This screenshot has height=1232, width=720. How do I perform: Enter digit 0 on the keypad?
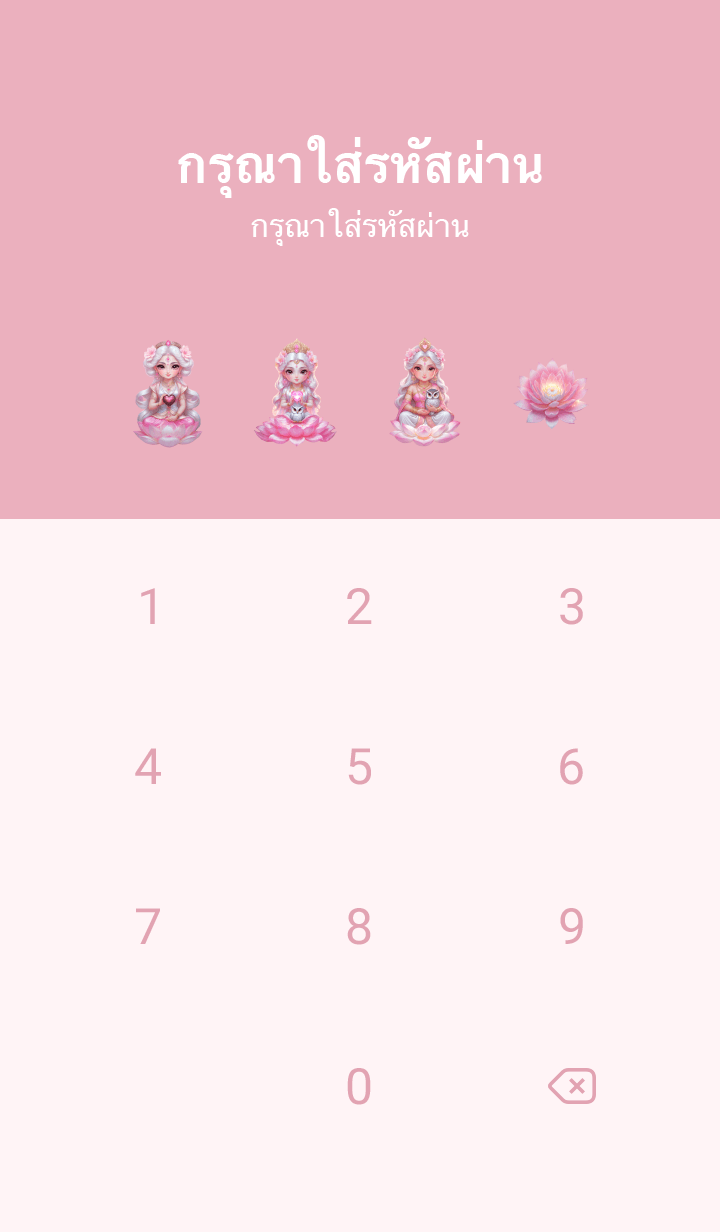coord(359,1087)
